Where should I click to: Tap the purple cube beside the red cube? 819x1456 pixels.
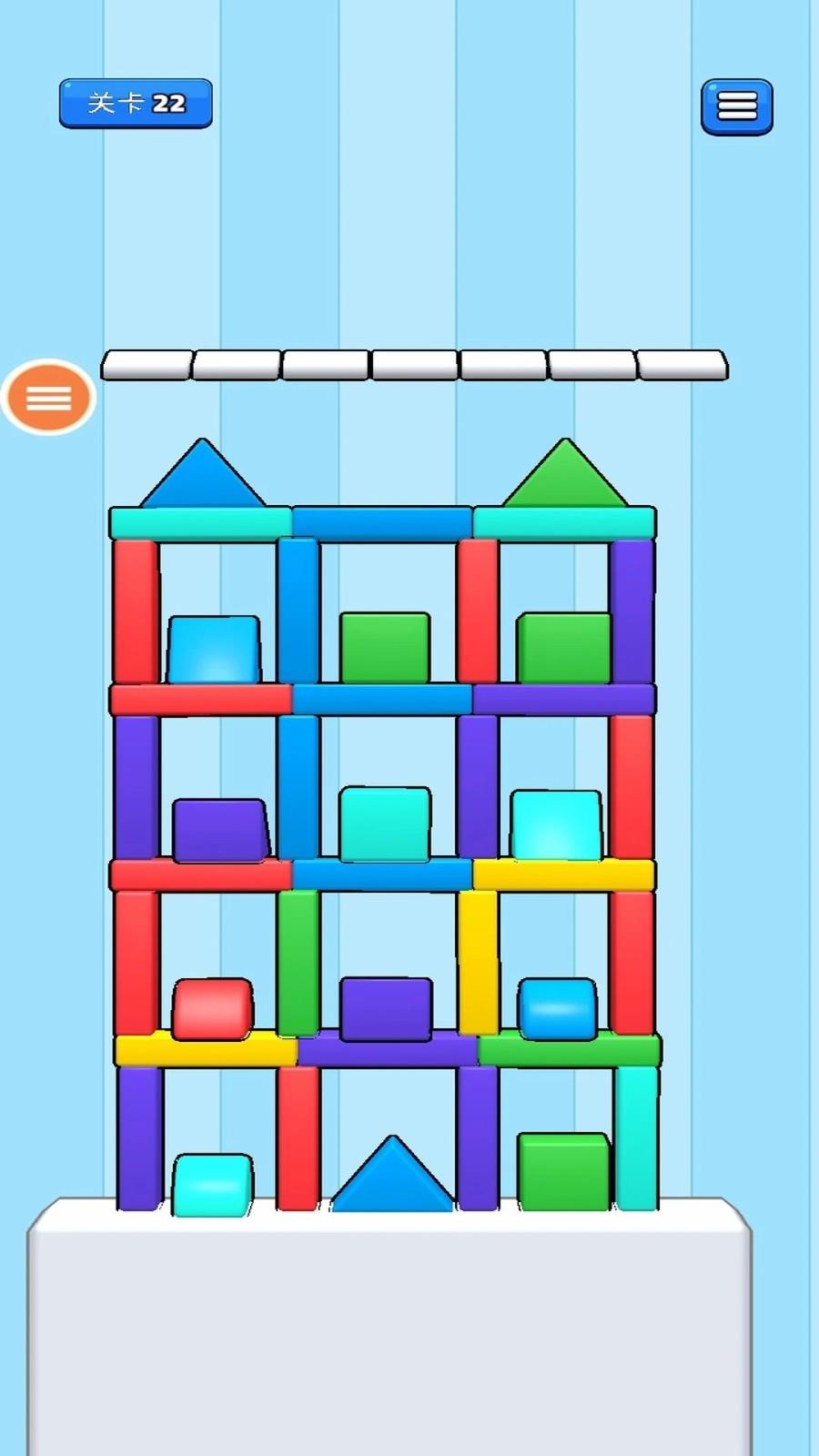[386, 1008]
